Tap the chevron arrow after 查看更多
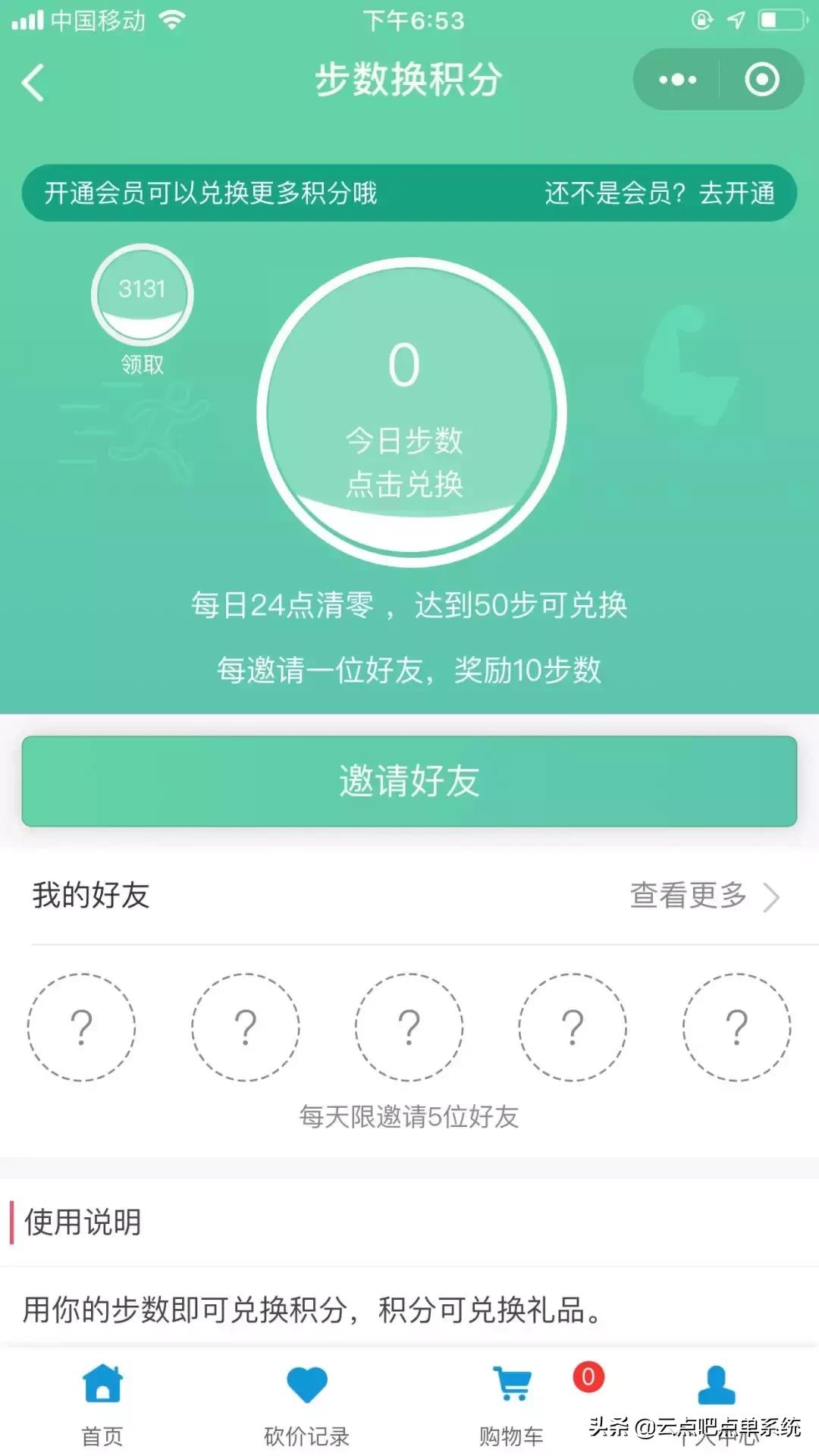819x1456 pixels. (x=772, y=896)
